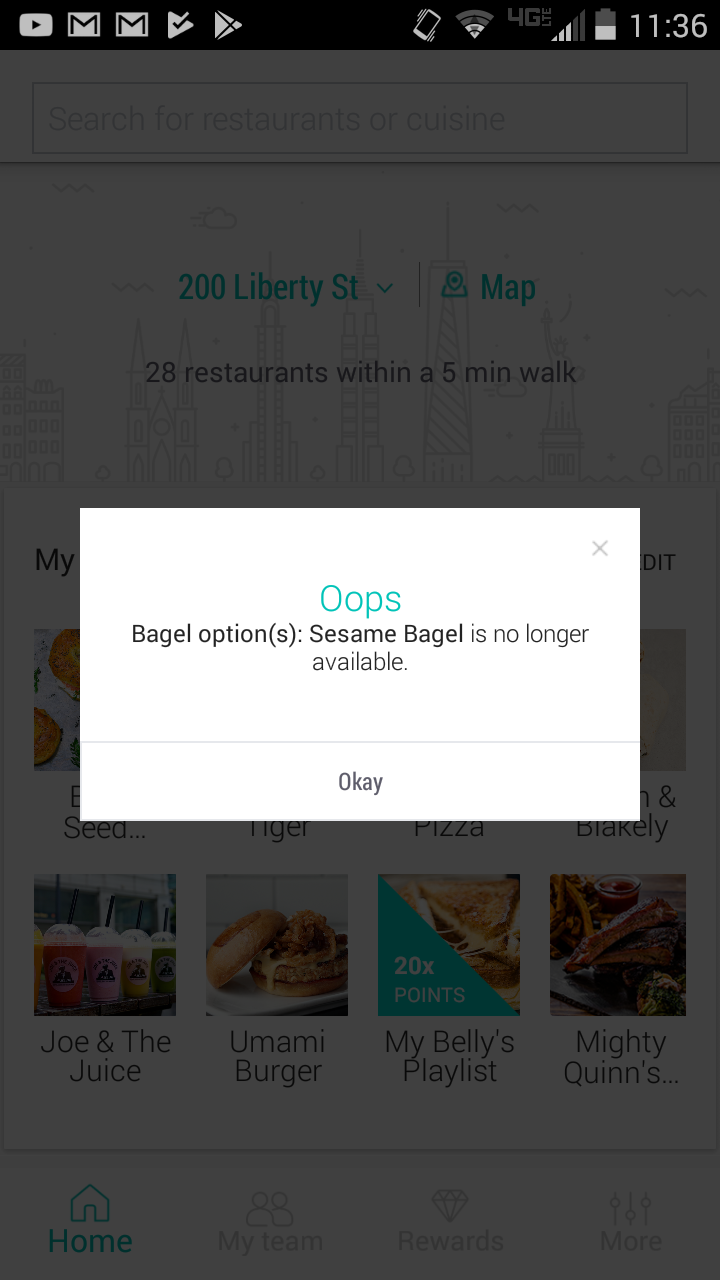The height and width of the screenshot is (1280, 720).
Task: Dismiss the Oops dialog with the X
Action: [599, 548]
